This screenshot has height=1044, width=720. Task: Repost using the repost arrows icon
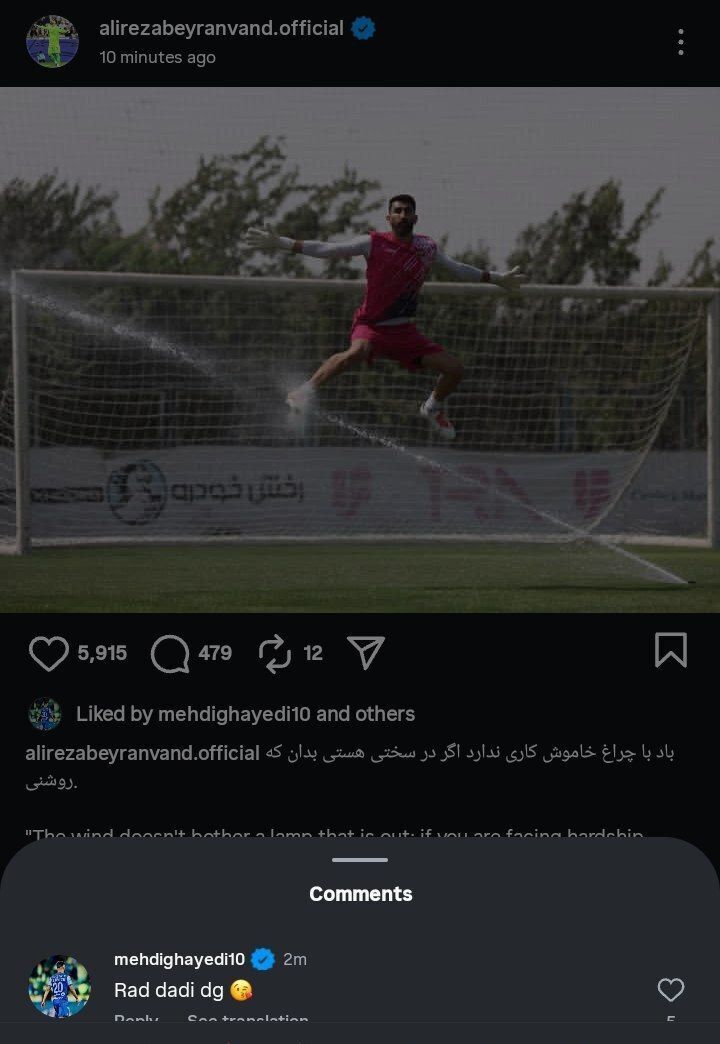[x=274, y=653]
